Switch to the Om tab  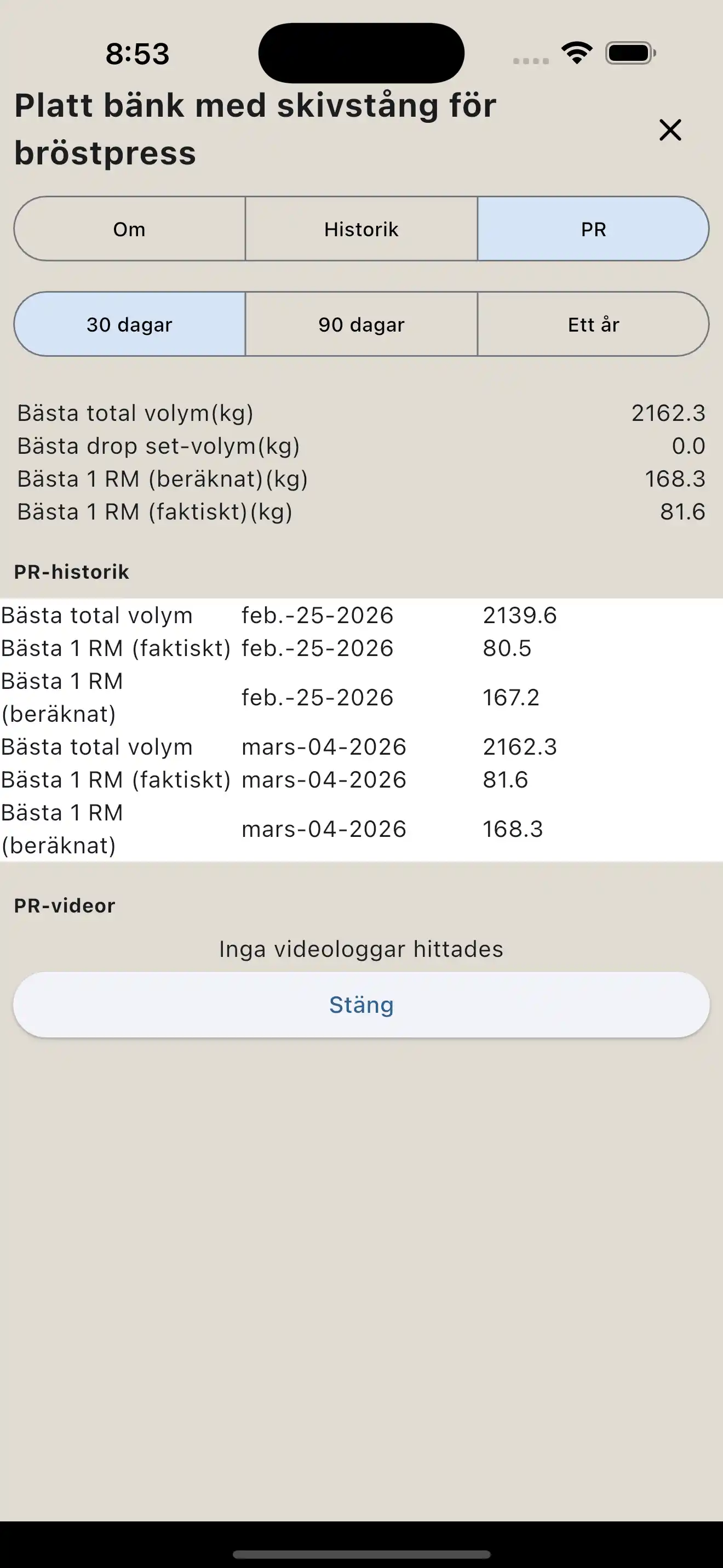(128, 230)
